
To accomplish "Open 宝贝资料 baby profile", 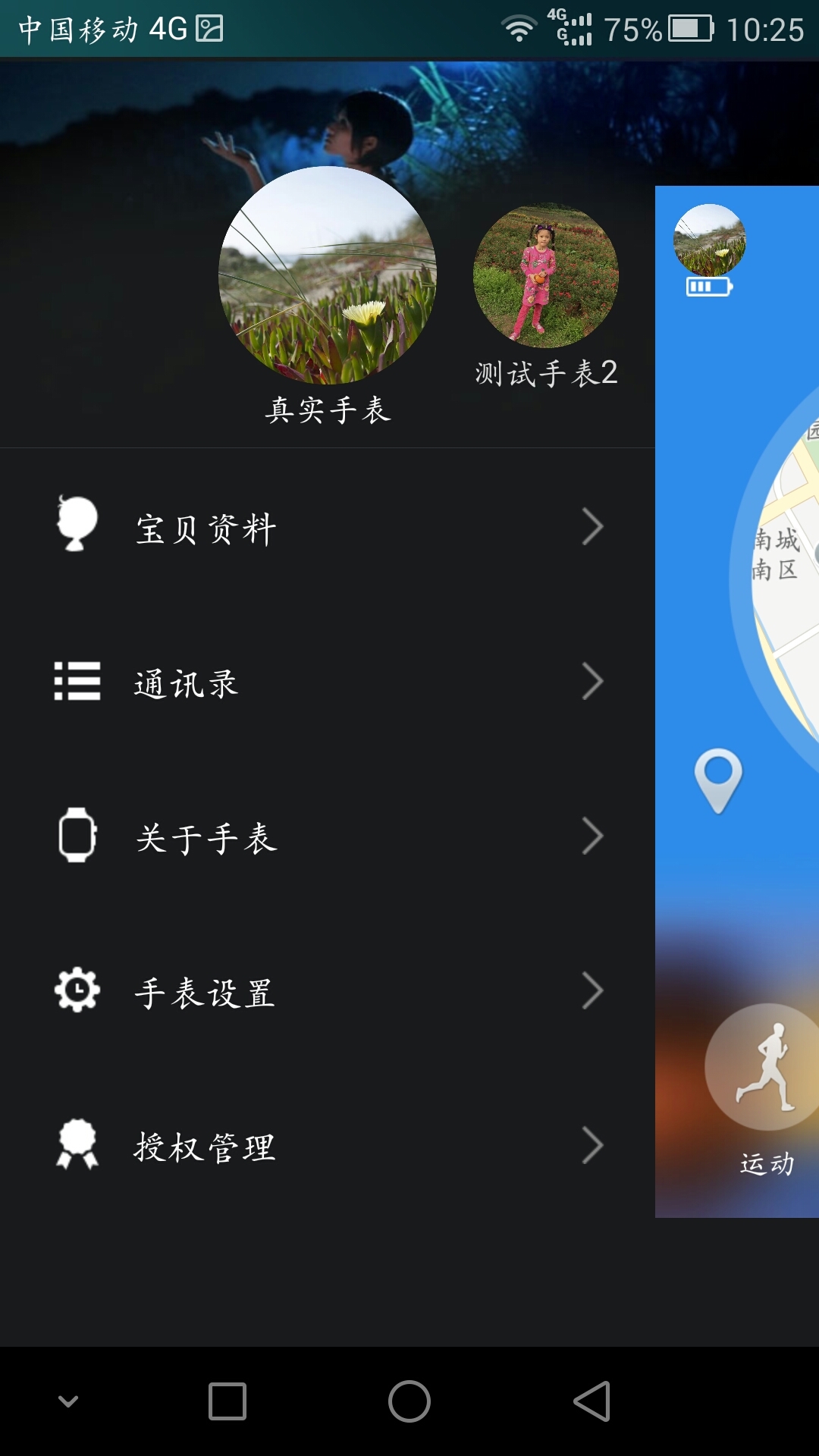I will tap(328, 528).
